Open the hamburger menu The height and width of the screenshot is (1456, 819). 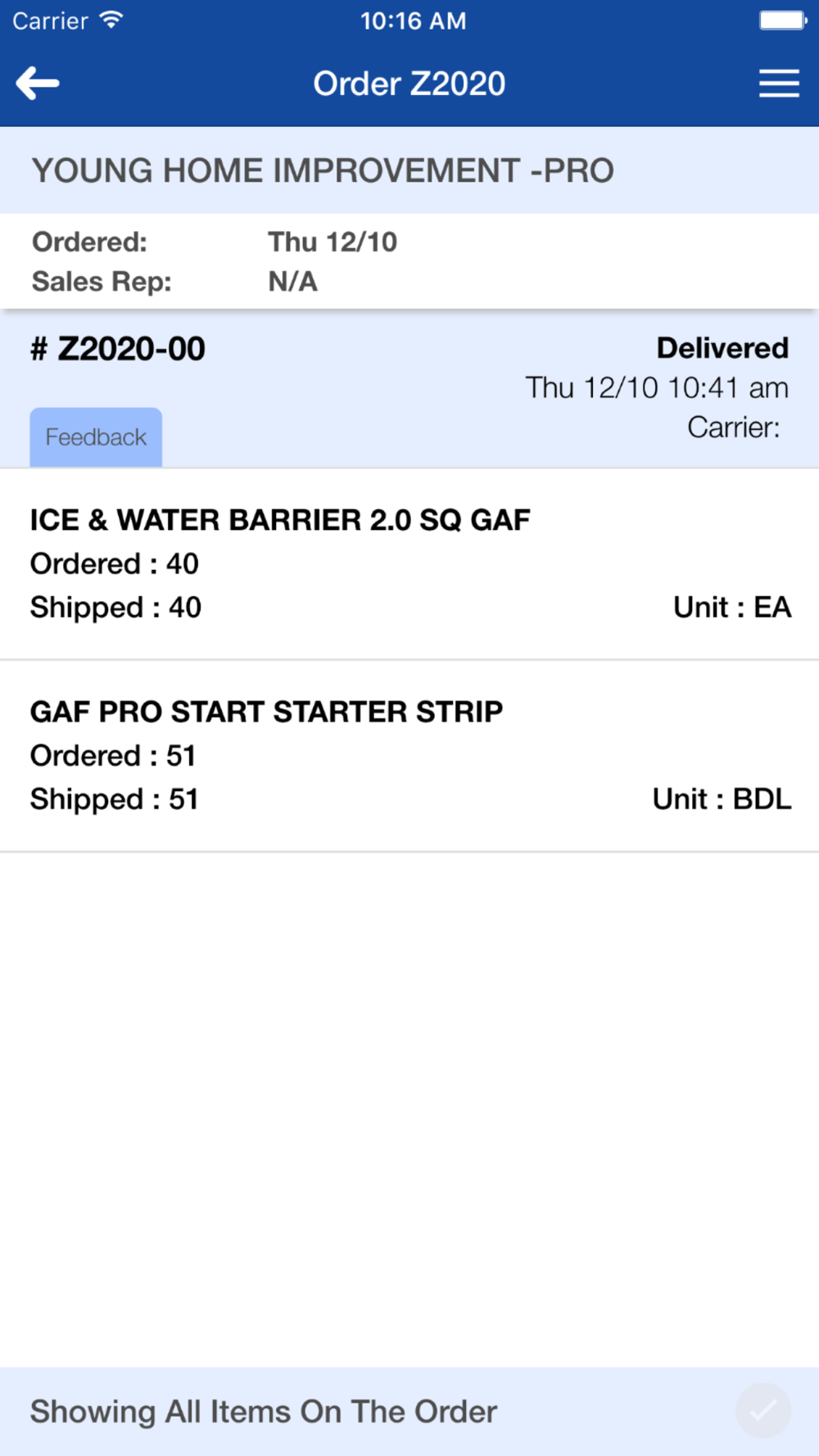(x=779, y=84)
